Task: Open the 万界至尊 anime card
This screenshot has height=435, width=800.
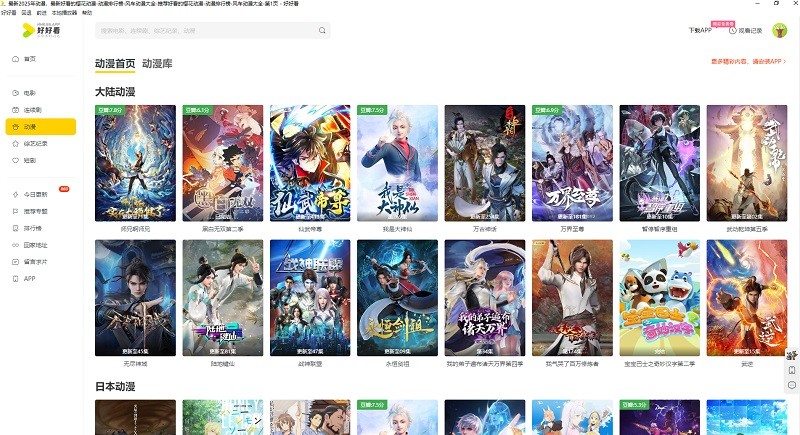Action: click(x=572, y=163)
